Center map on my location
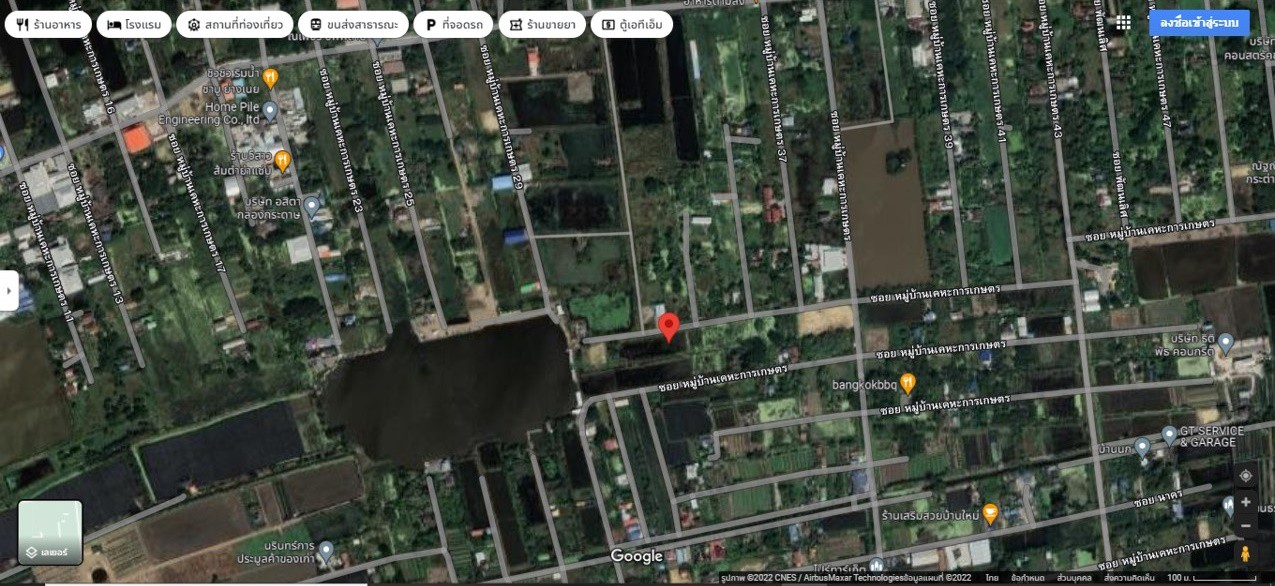Image resolution: width=1275 pixels, height=586 pixels. tap(1245, 476)
